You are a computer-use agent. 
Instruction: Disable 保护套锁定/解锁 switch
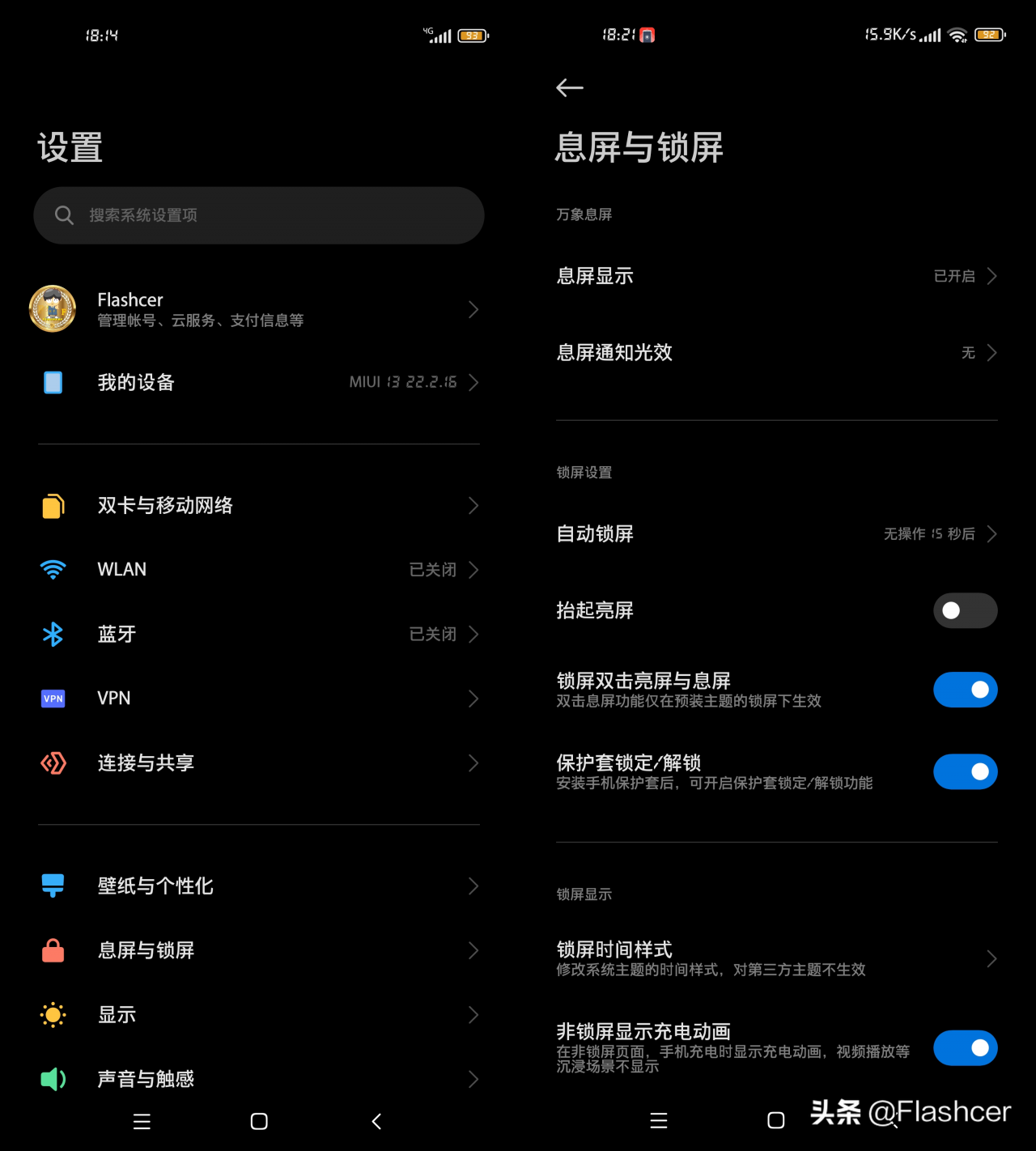(965, 771)
